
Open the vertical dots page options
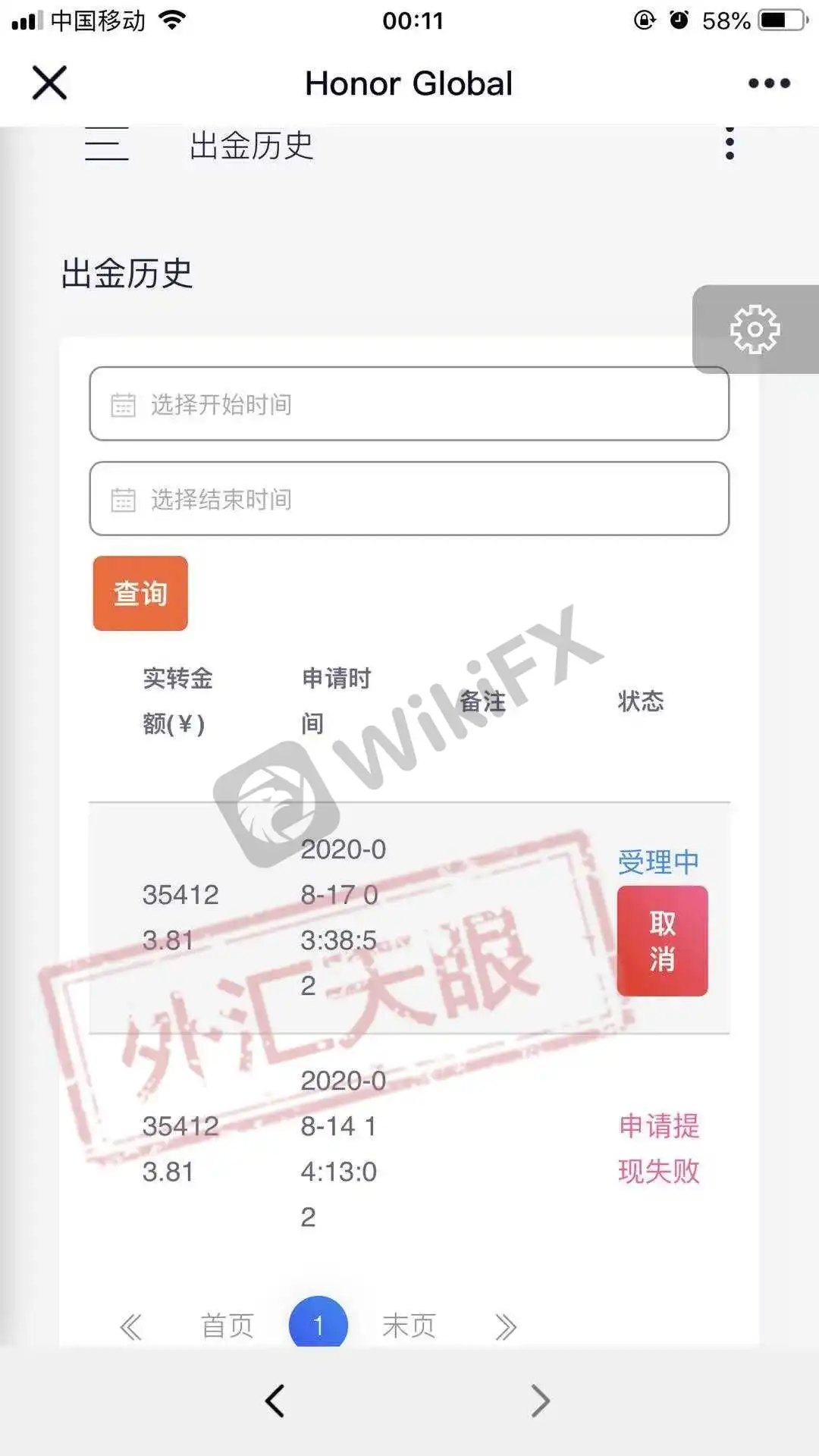coord(730,143)
